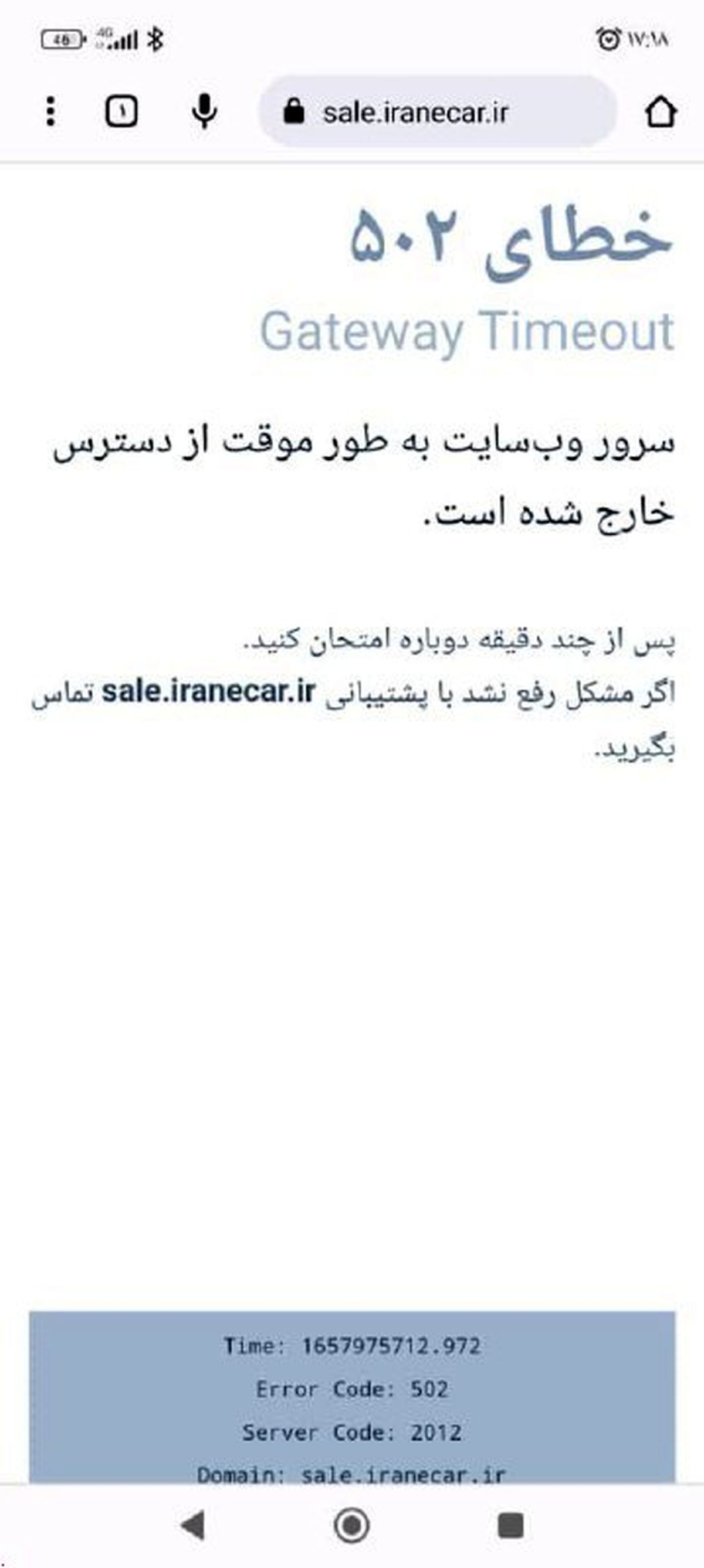704x1568 pixels.
Task: Tap the Gateway Timeout heading
Action: (x=469, y=332)
